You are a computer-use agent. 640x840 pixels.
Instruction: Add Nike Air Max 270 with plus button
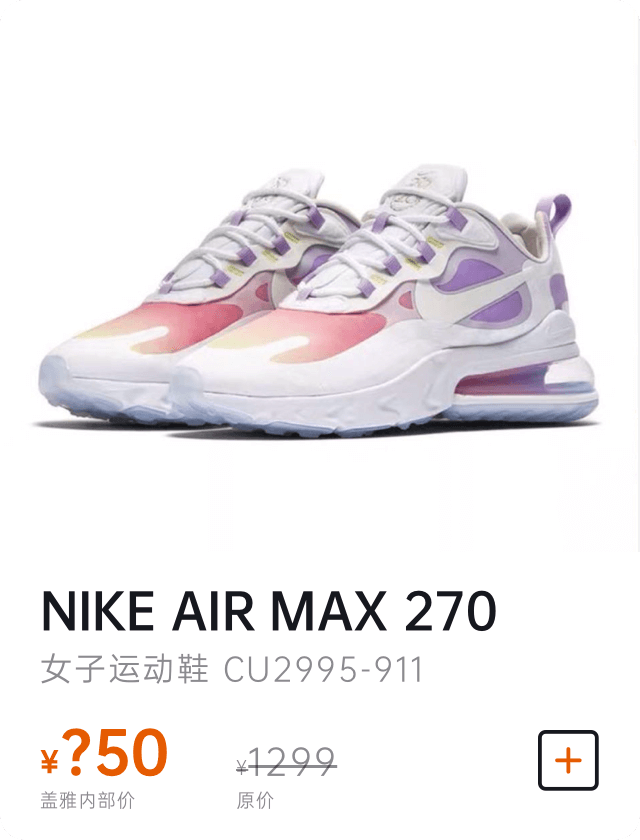(568, 761)
